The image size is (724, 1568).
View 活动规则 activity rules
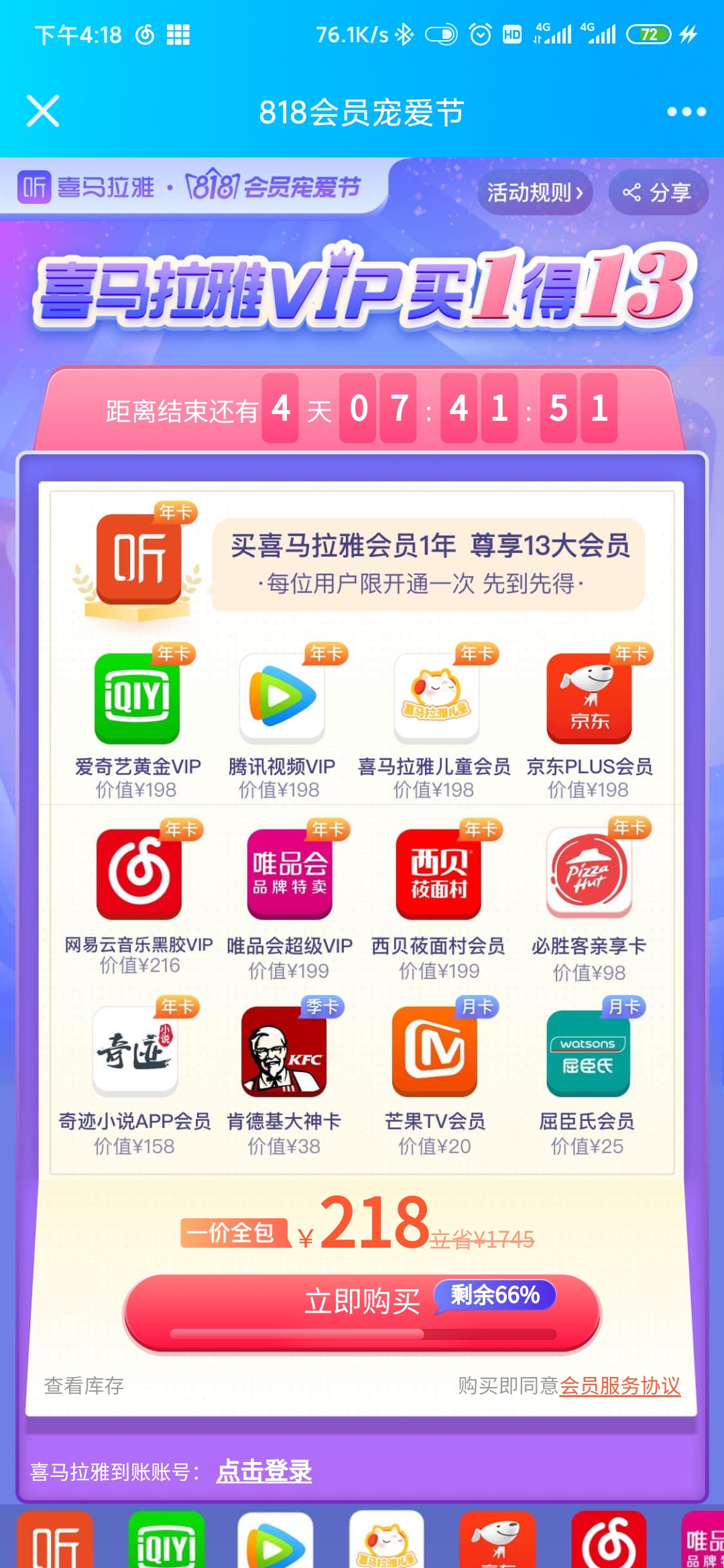pyautogui.click(x=534, y=193)
